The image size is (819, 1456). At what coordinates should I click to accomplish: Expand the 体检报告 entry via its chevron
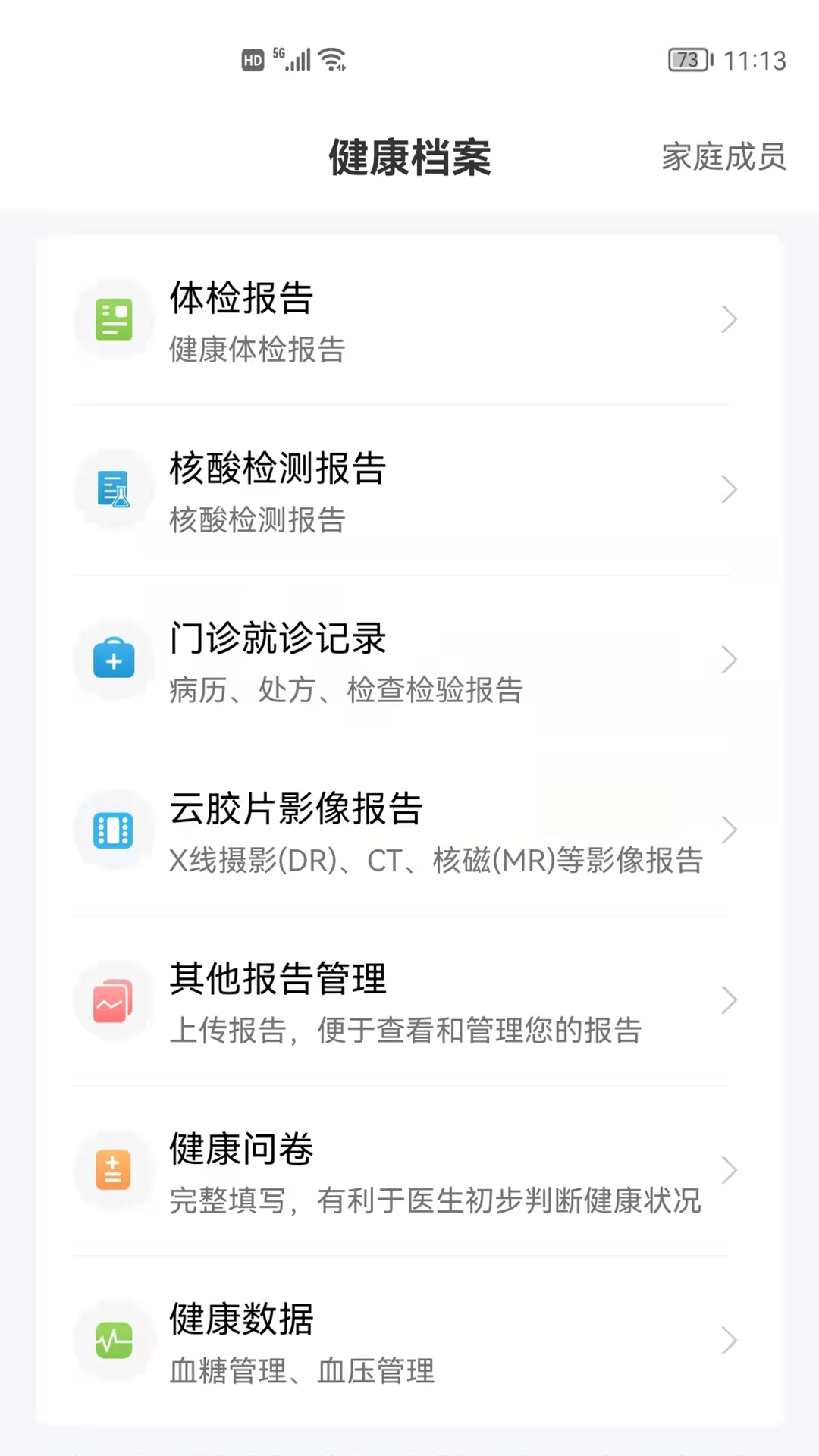pos(729,319)
